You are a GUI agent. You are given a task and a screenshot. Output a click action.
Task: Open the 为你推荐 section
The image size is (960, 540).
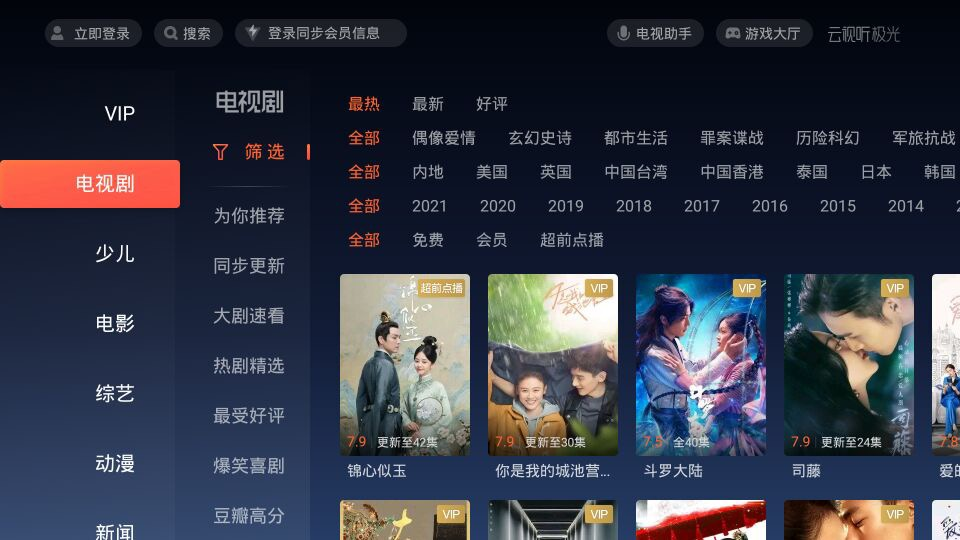[x=249, y=216]
